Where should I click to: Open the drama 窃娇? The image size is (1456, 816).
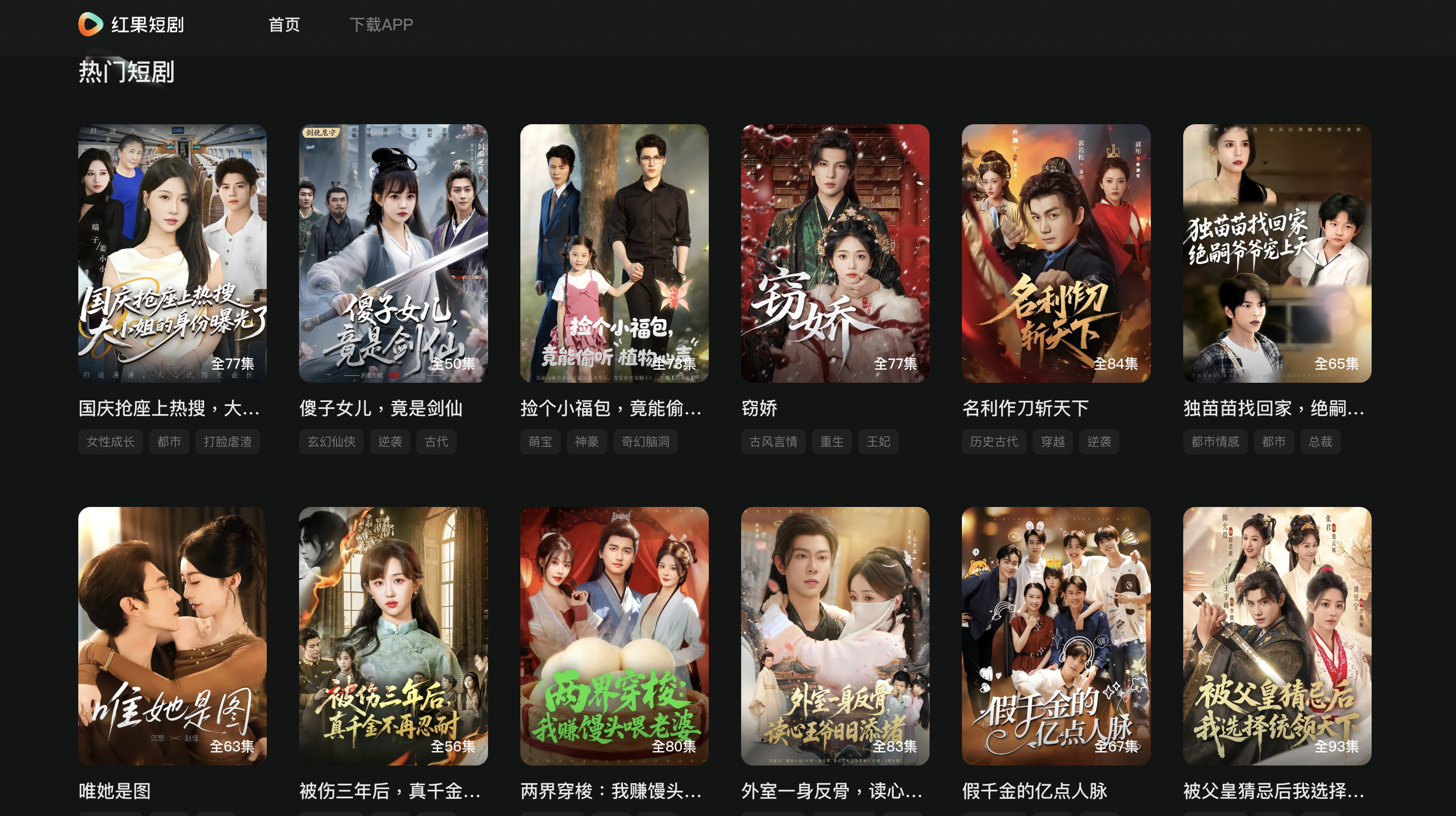tap(835, 253)
